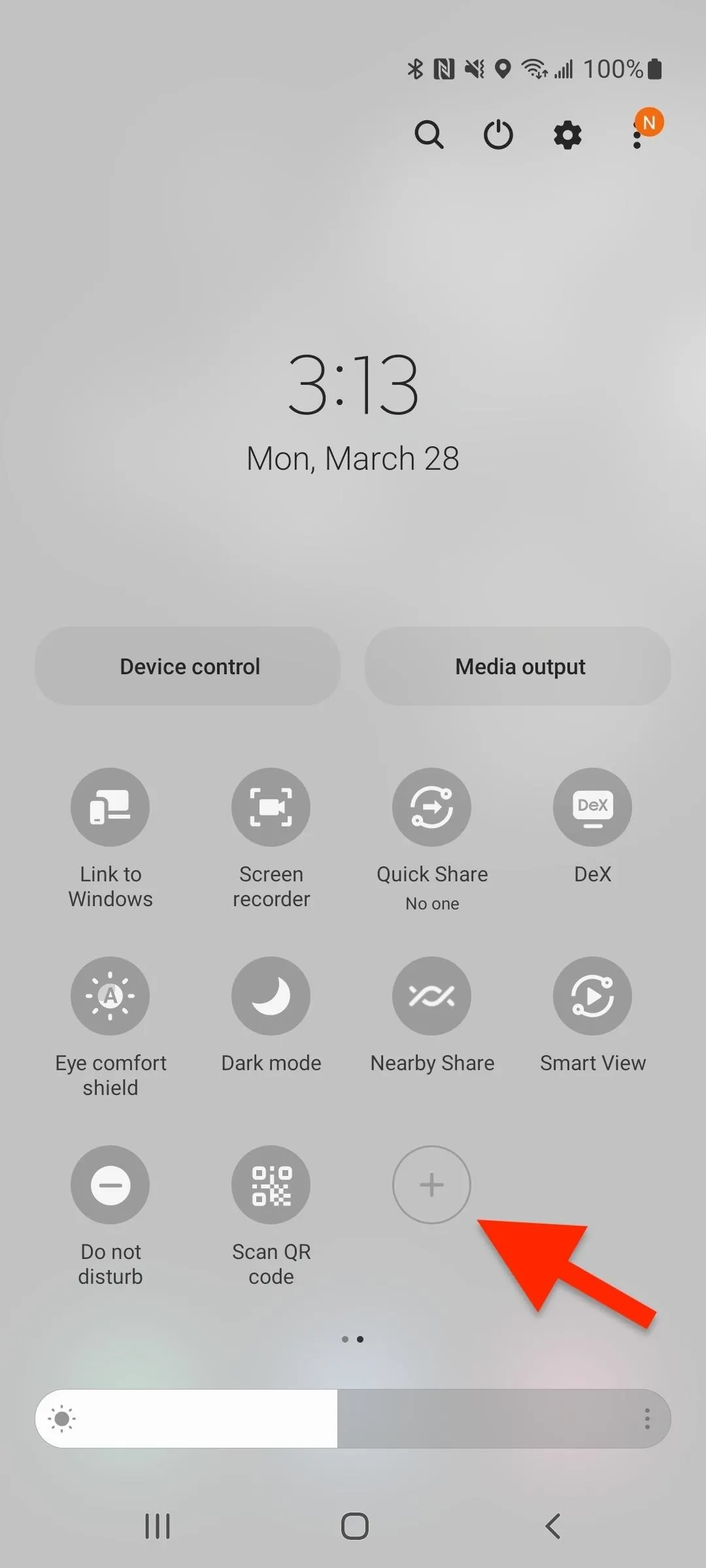The height and width of the screenshot is (1568, 706).
Task: Open brightness slider's more options
Action: [x=647, y=1418]
